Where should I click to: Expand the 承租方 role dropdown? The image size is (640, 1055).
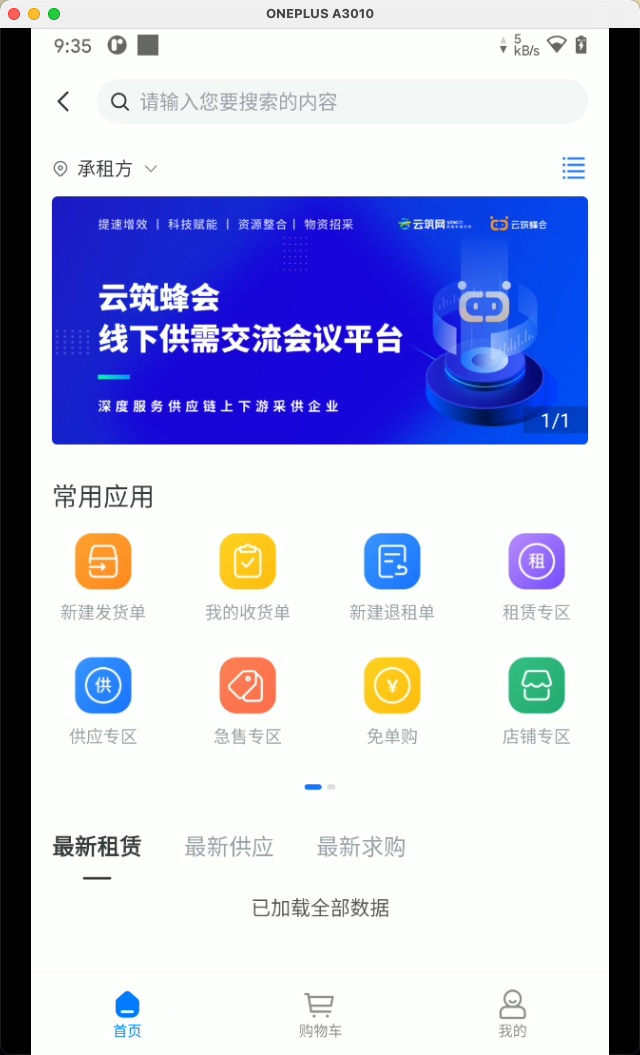coord(106,169)
